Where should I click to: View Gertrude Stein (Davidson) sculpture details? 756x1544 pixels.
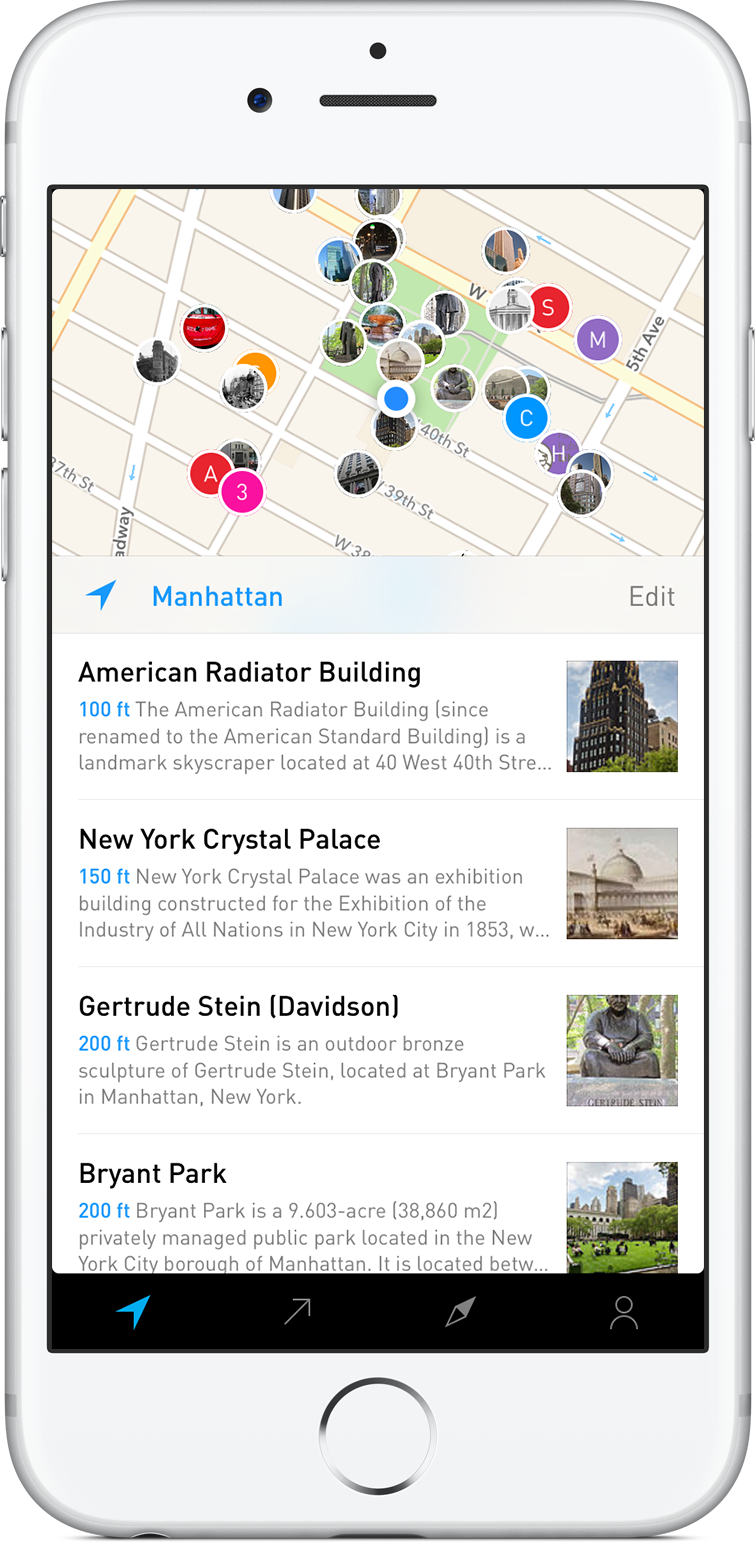378,1050
